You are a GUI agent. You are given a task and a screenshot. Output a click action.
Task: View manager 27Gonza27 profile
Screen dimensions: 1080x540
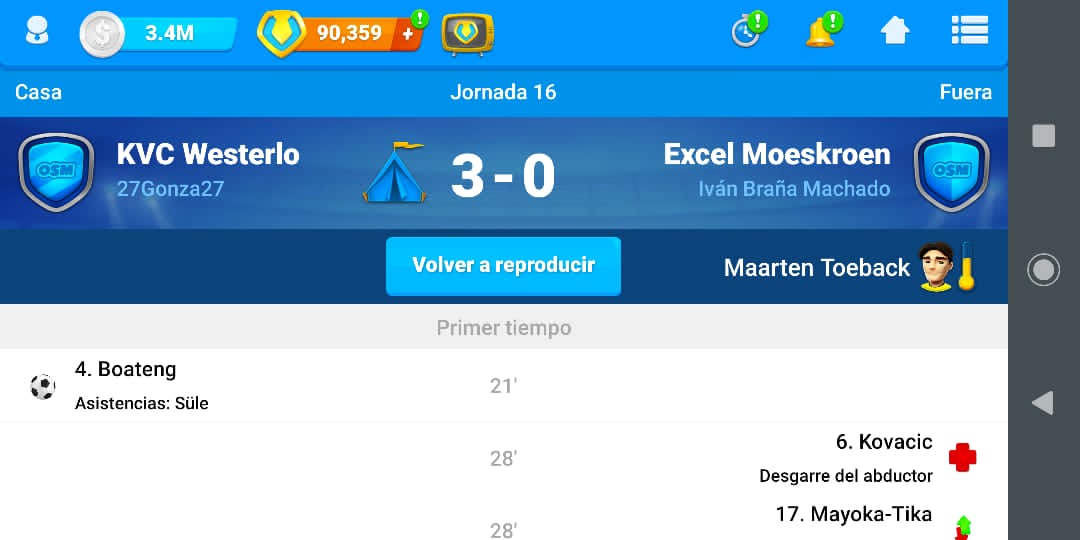click(170, 189)
